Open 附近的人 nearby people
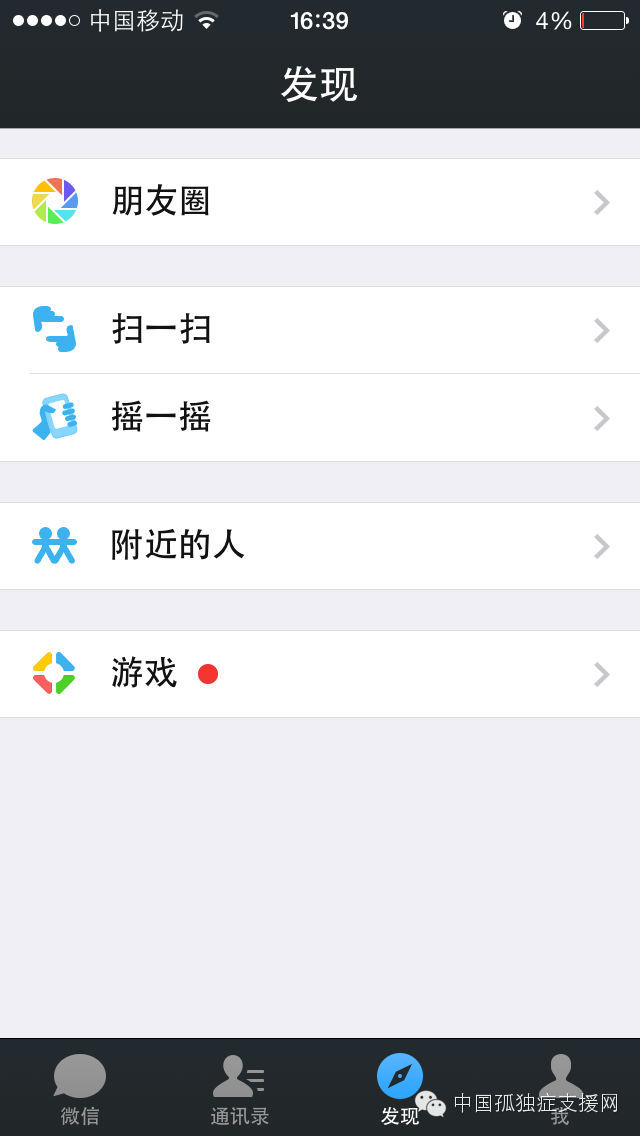 coord(320,546)
